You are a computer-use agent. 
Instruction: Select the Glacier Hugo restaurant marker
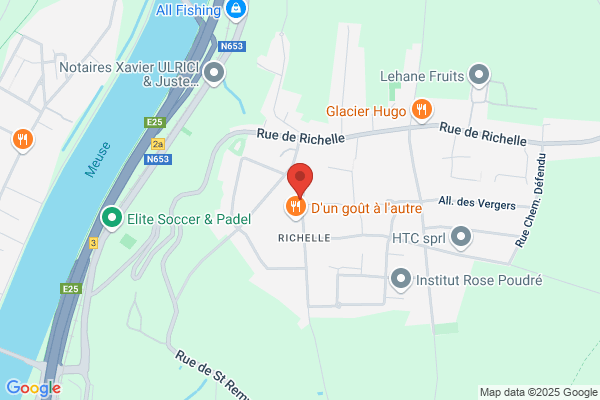[422, 110]
